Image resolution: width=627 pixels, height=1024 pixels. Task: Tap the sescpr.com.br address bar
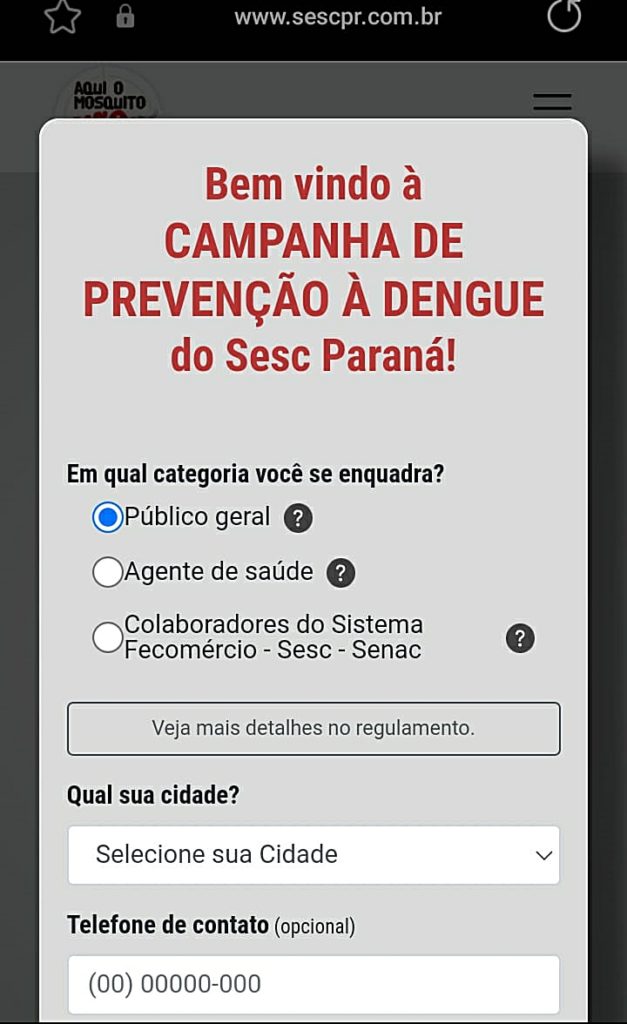click(337, 18)
